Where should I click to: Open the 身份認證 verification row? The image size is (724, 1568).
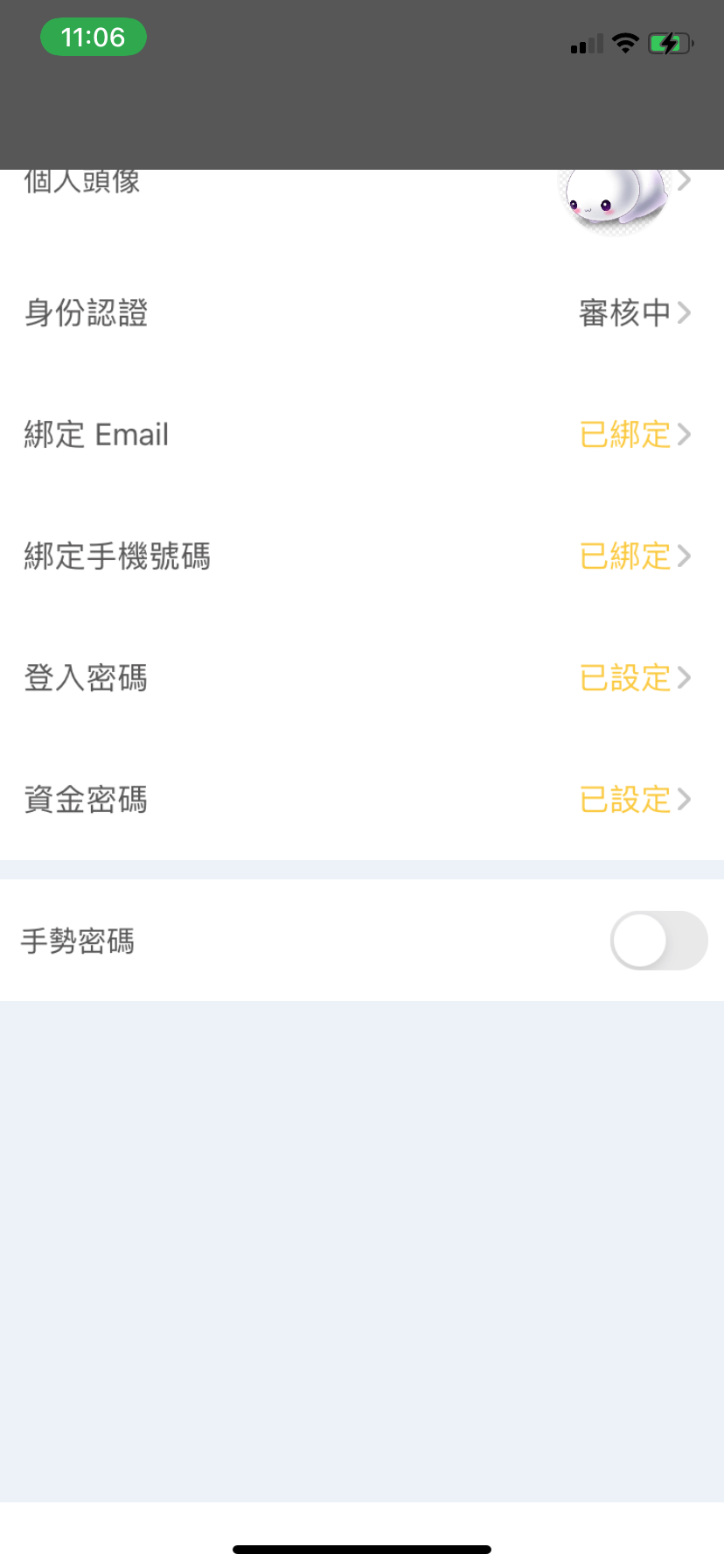coord(362,312)
